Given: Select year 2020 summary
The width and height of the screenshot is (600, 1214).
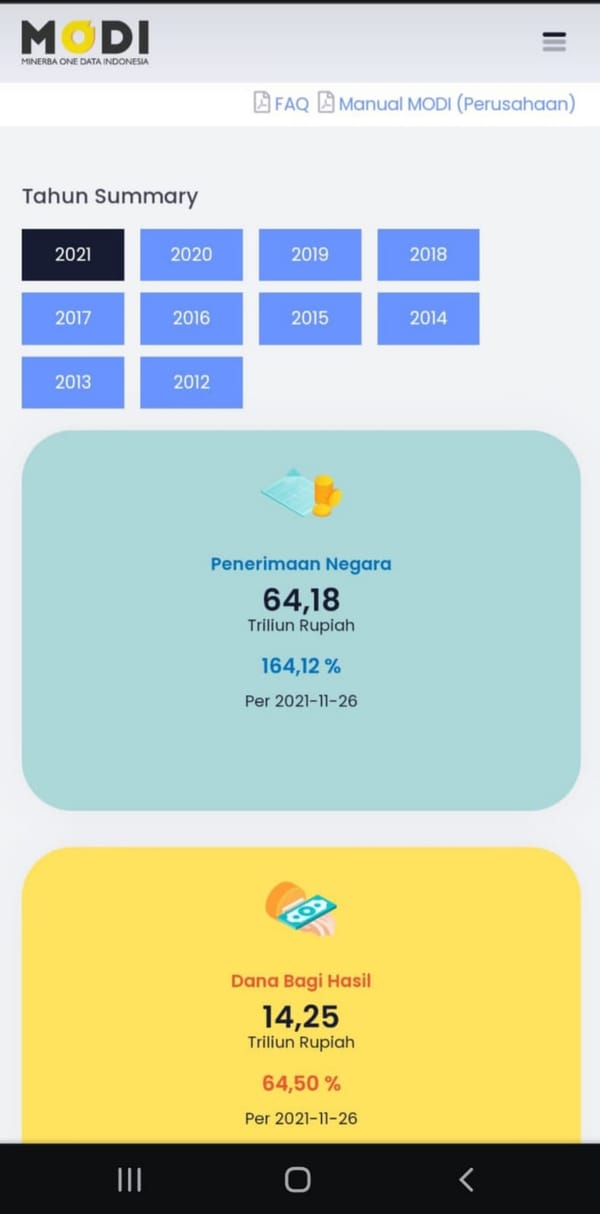Looking at the screenshot, I should click(191, 254).
